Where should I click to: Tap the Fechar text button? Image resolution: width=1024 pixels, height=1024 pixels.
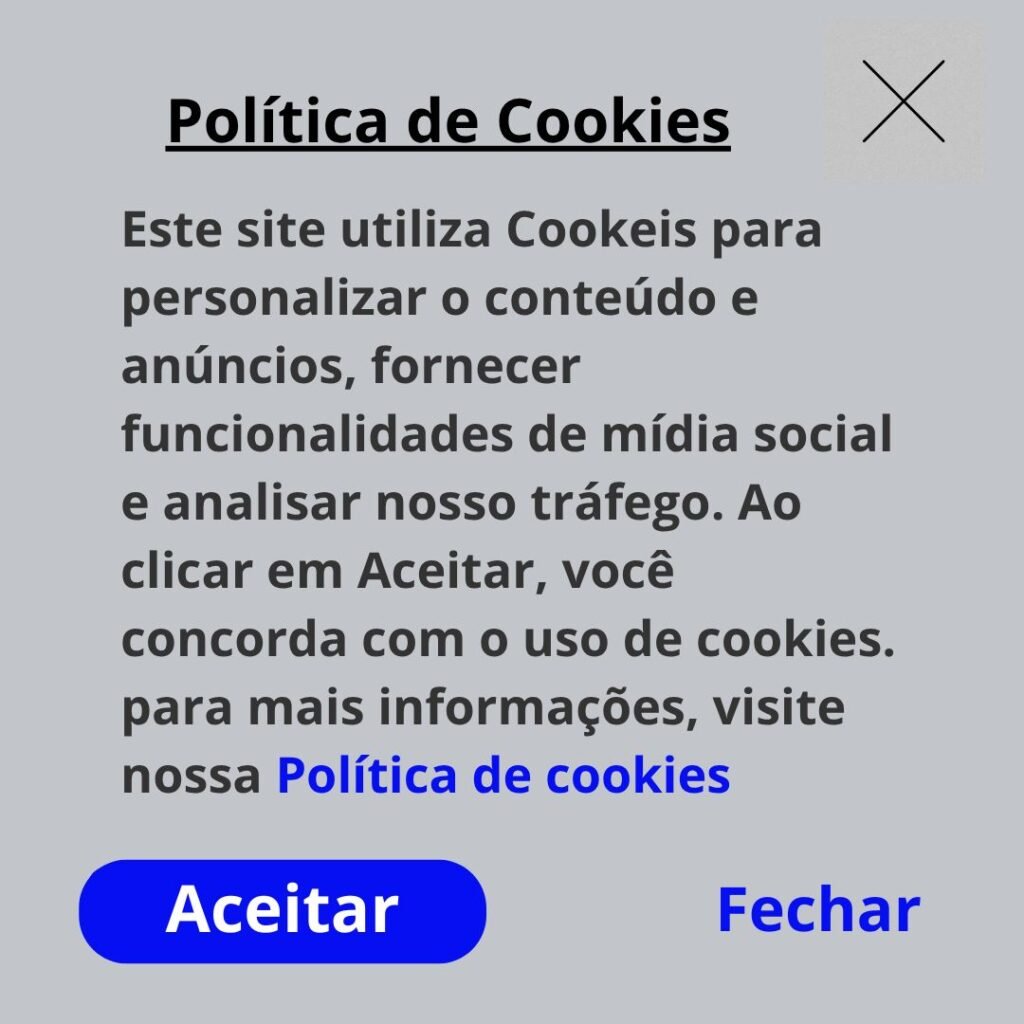pos(818,911)
